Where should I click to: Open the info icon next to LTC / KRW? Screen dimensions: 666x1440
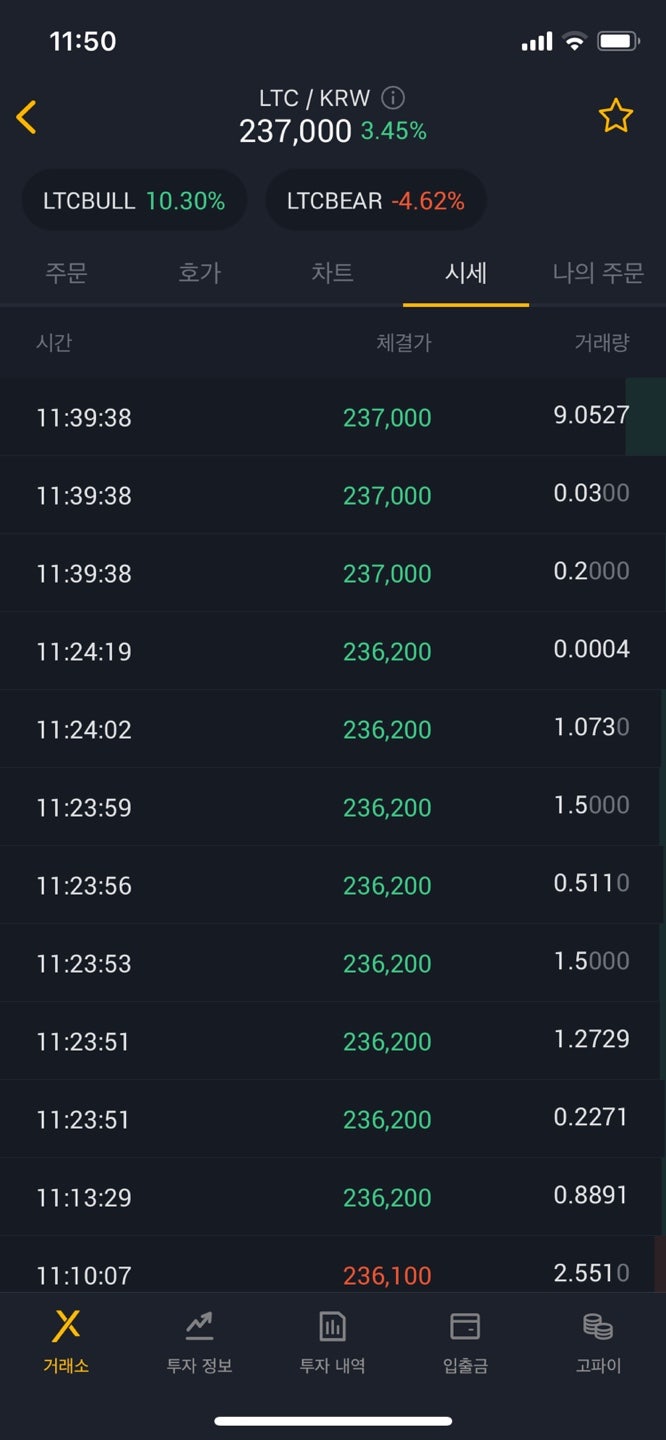393,98
